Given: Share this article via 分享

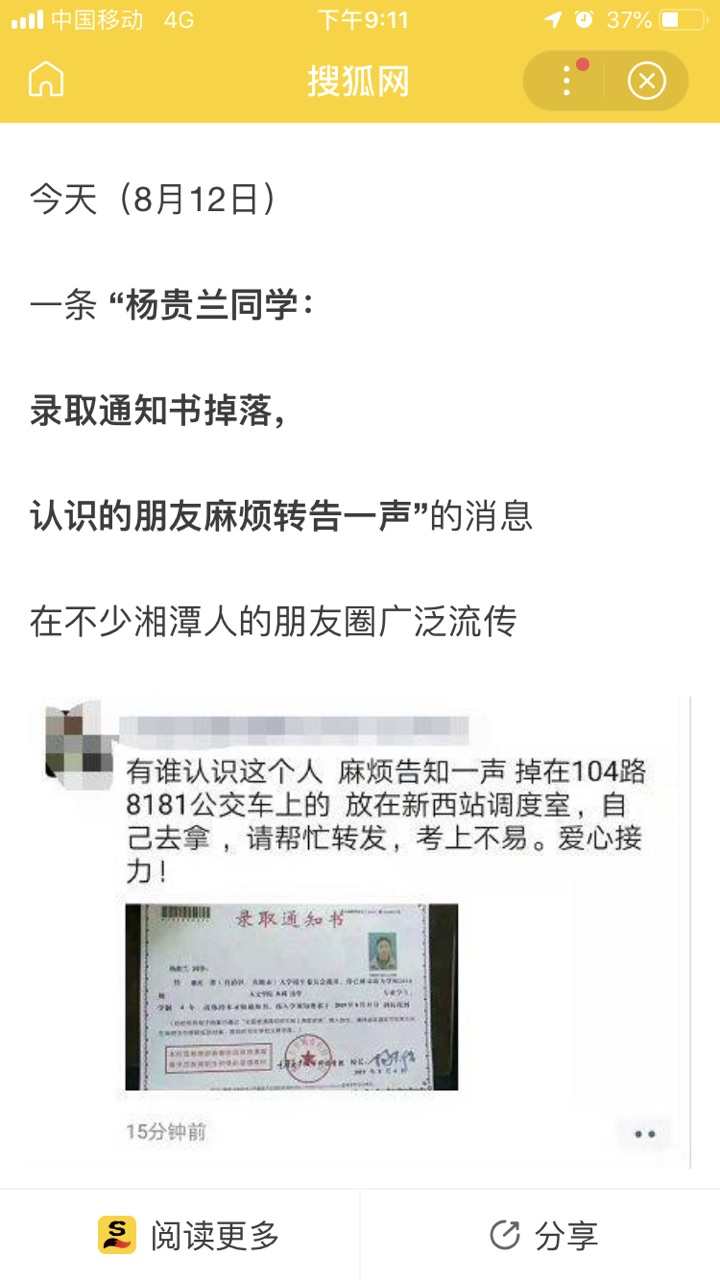Looking at the screenshot, I should 545,1235.
